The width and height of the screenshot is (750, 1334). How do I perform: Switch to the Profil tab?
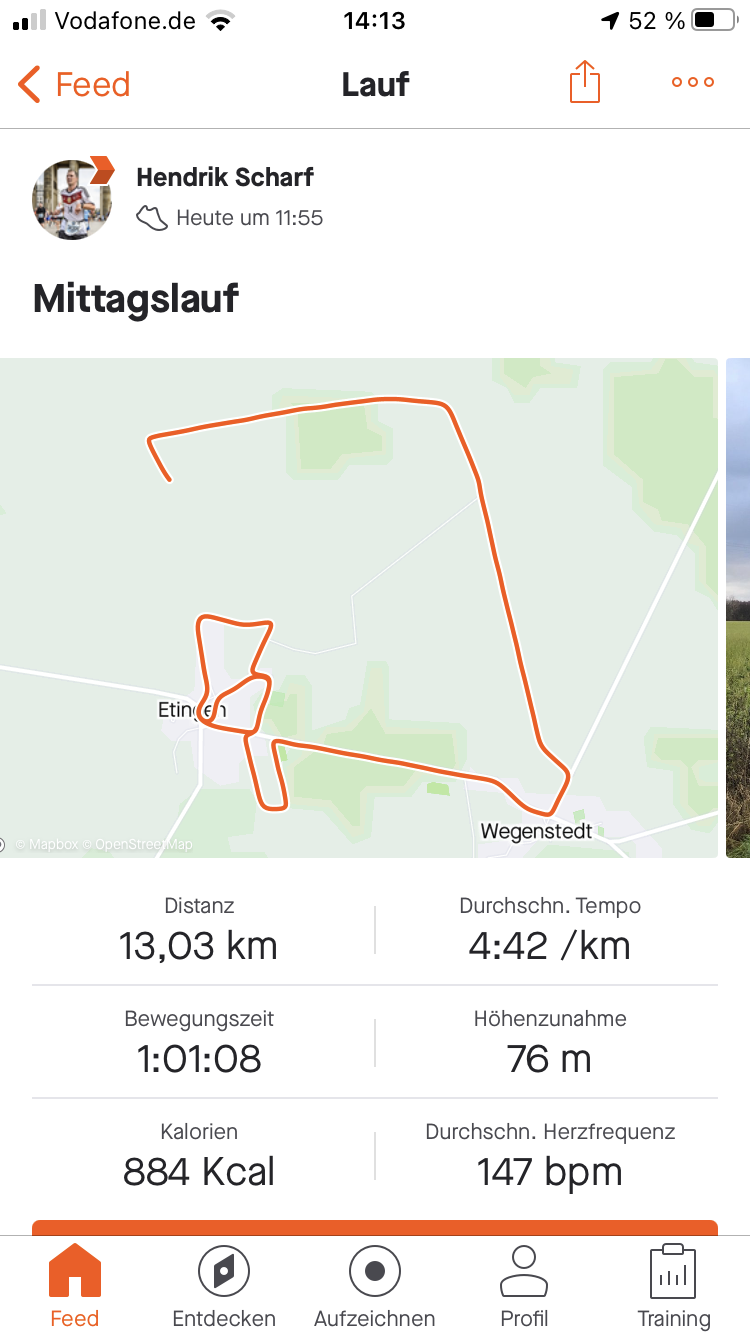524,1286
